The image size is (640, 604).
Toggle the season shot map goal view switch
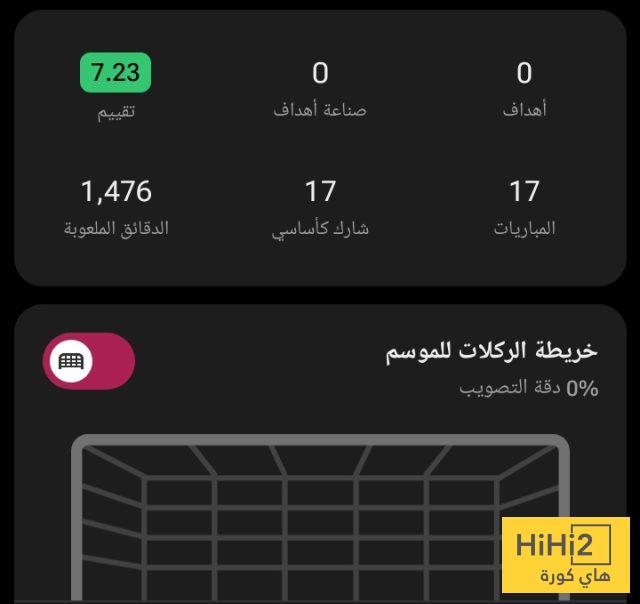point(88,361)
